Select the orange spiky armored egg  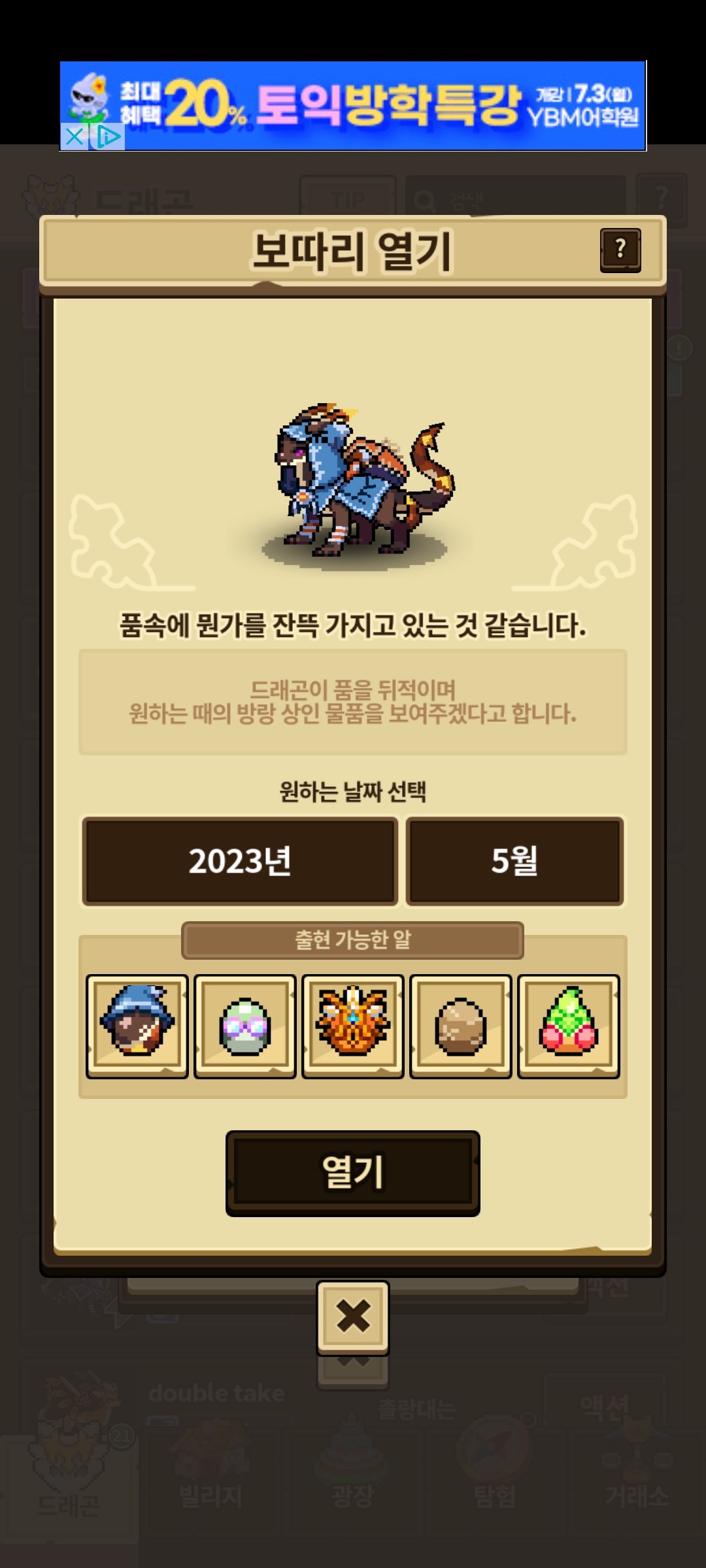tap(353, 1026)
